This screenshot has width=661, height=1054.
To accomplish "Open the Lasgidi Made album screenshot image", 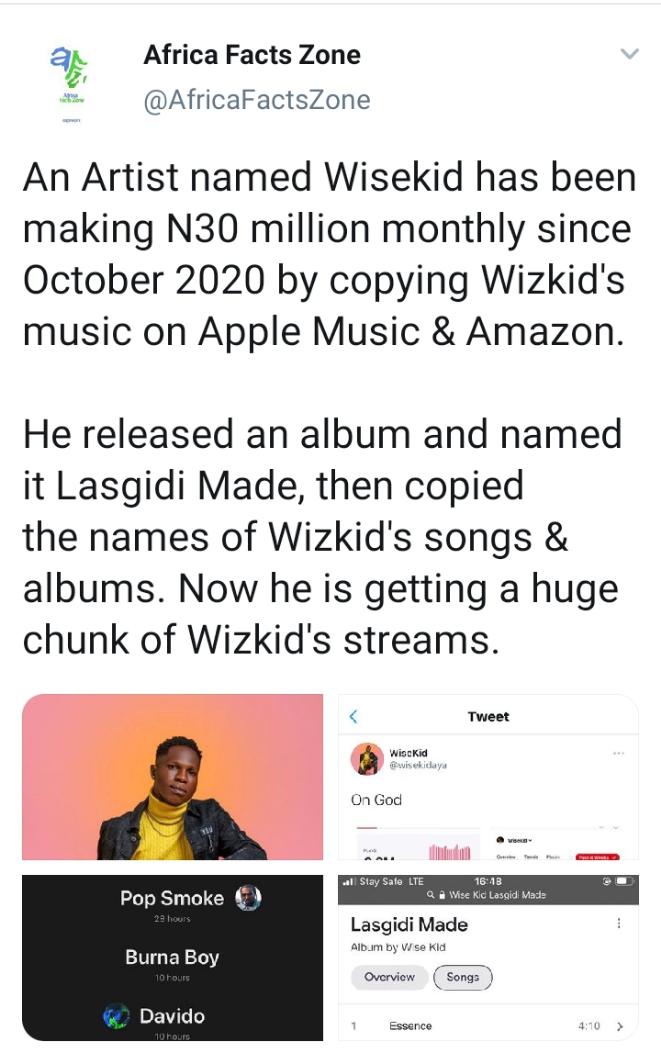I will tap(488, 957).
